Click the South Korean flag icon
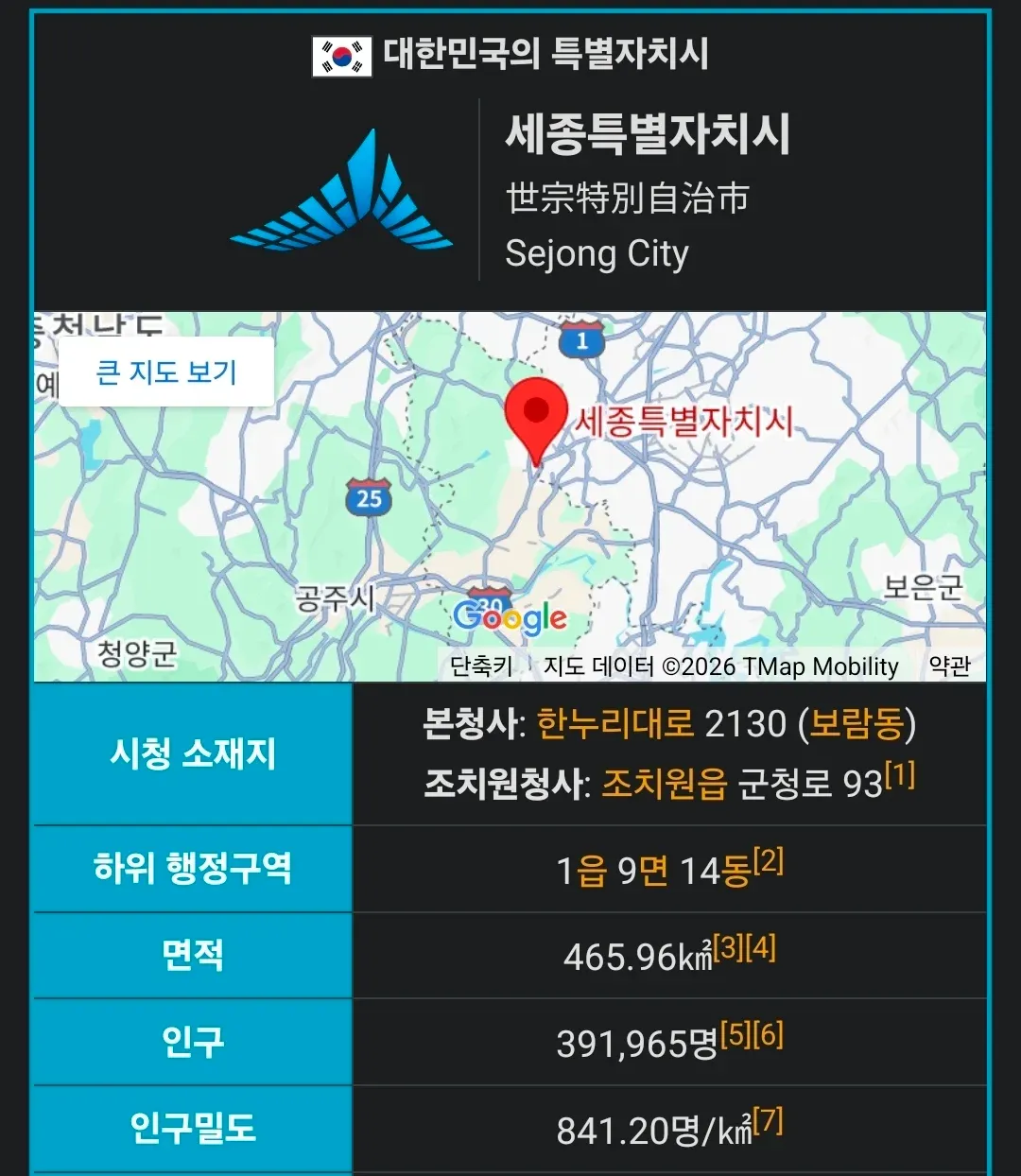The height and width of the screenshot is (1176, 1021). point(342,56)
